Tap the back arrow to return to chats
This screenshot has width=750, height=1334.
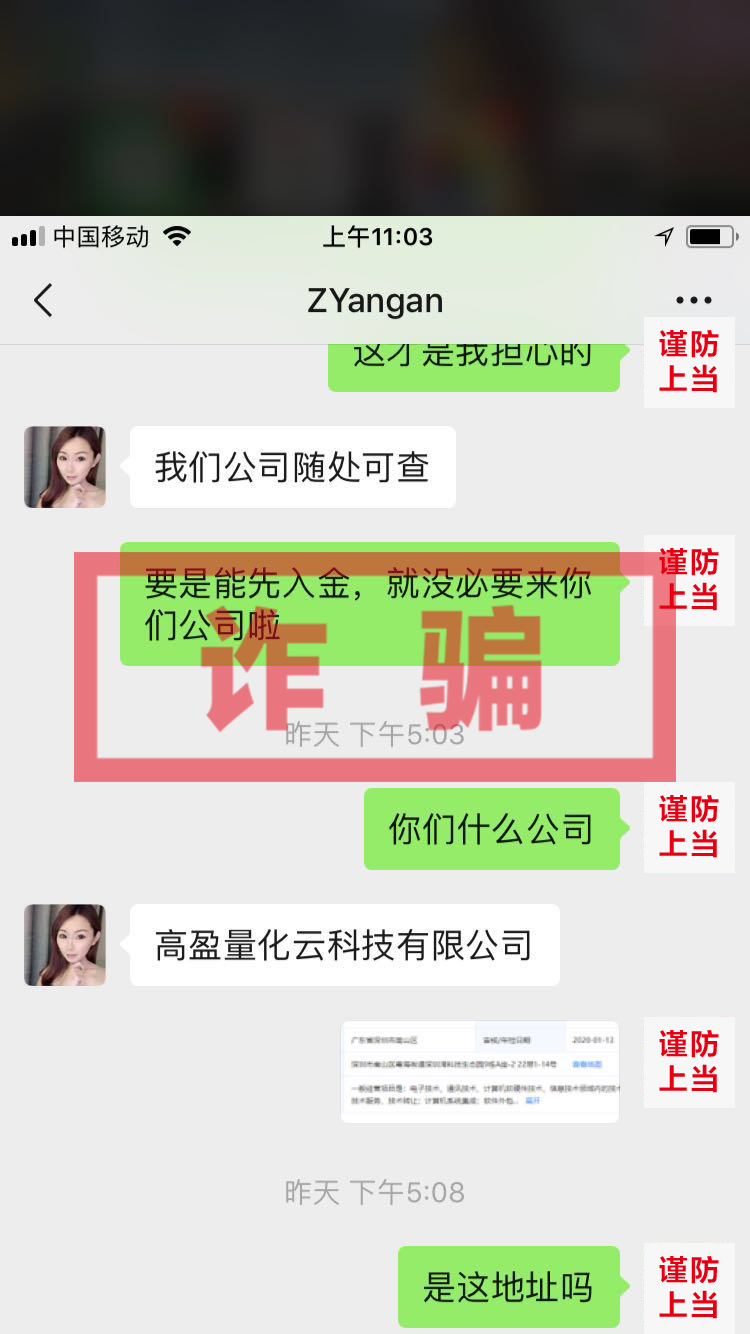[x=42, y=300]
